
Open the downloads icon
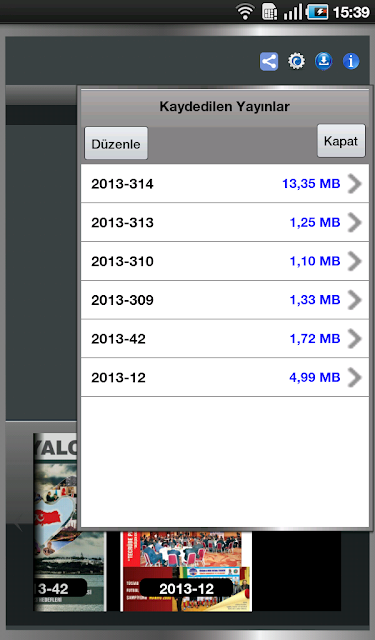click(324, 61)
